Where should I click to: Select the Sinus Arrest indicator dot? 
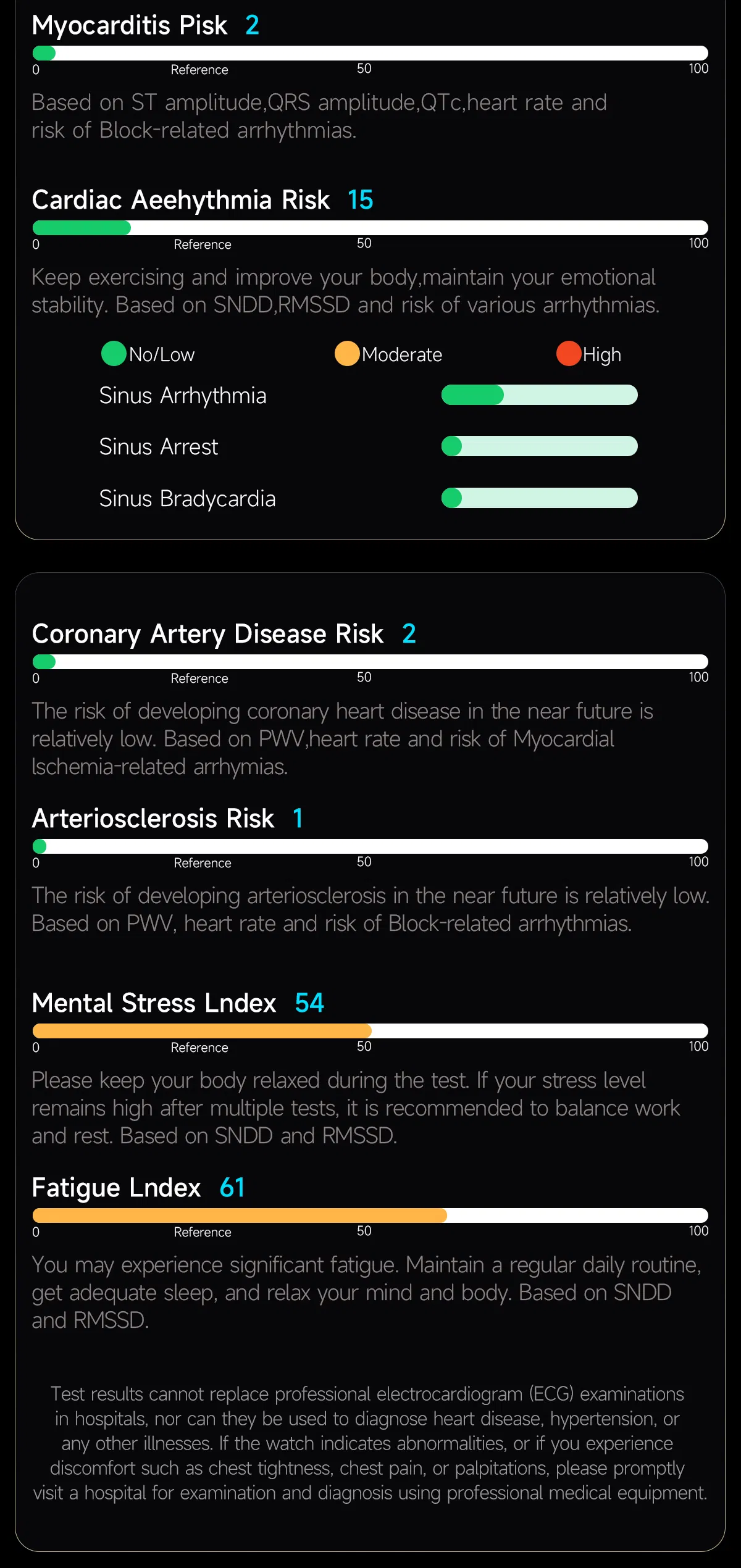453,446
